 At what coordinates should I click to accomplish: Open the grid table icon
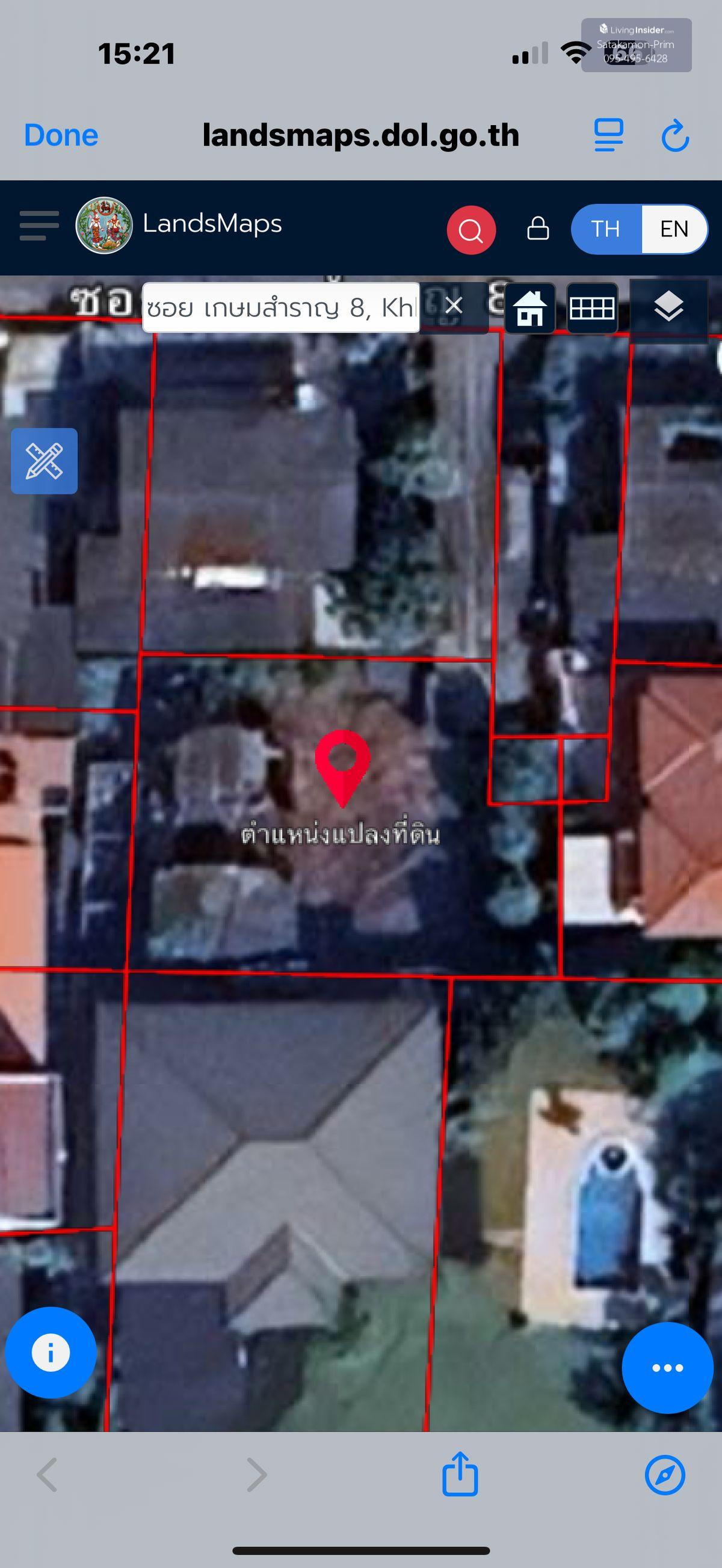coord(591,308)
